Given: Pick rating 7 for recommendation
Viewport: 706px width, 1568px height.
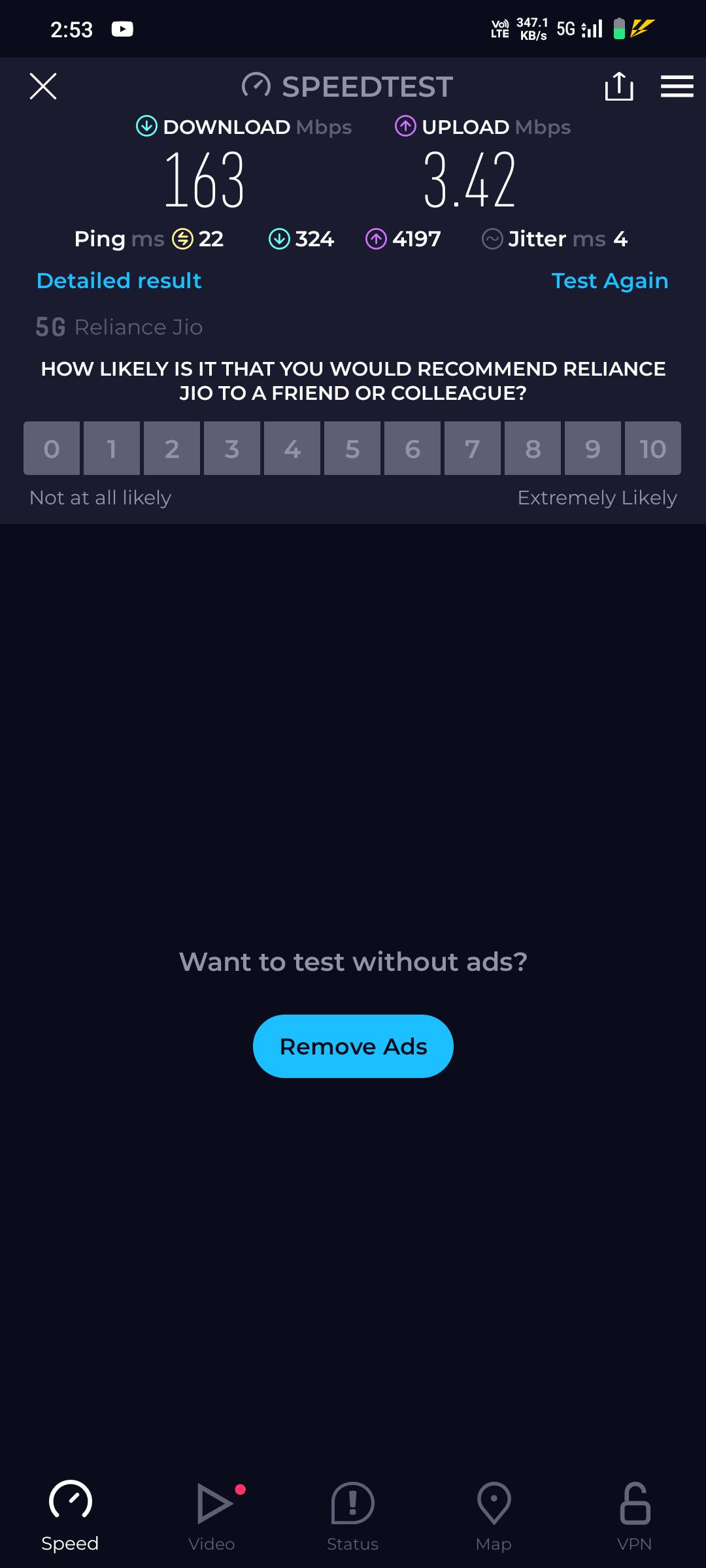Looking at the screenshot, I should [x=473, y=449].
